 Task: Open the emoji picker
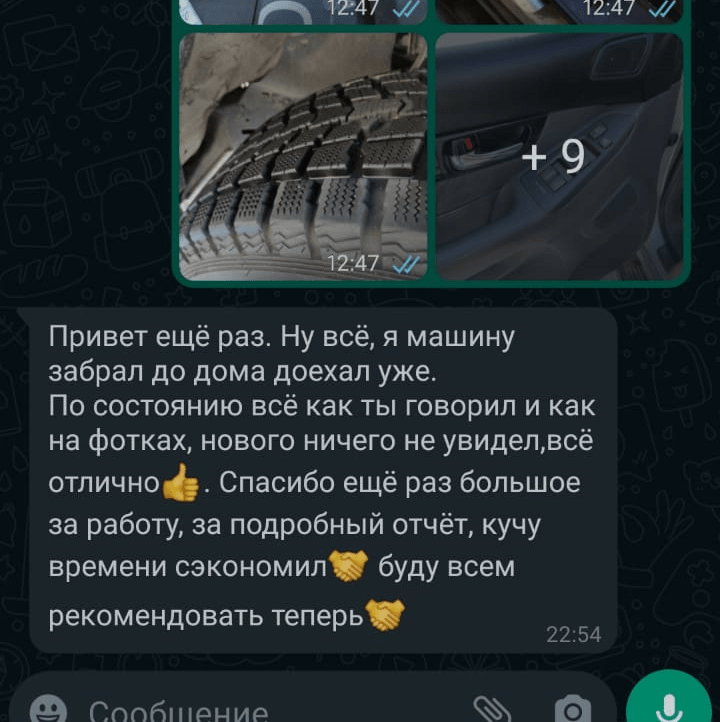tap(48, 710)
